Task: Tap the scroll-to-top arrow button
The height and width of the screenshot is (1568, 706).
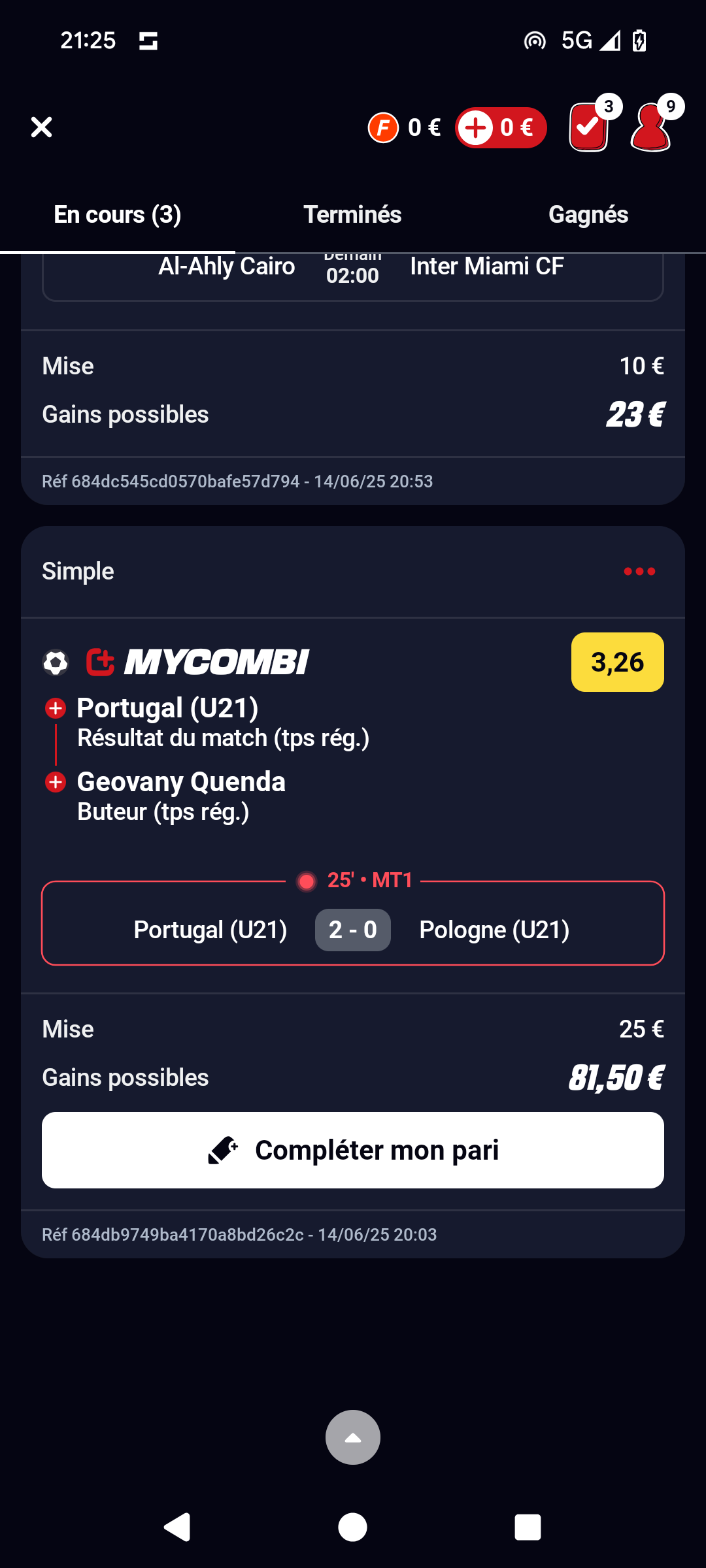Action: pyautogui.click(x=353, y=1437)
